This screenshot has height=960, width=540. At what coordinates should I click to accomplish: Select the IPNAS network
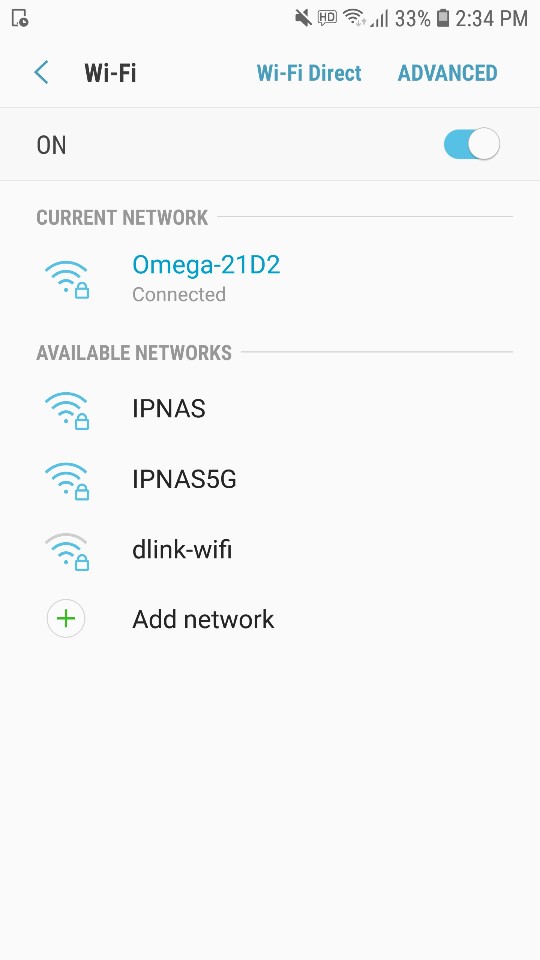tap(270, 409)
